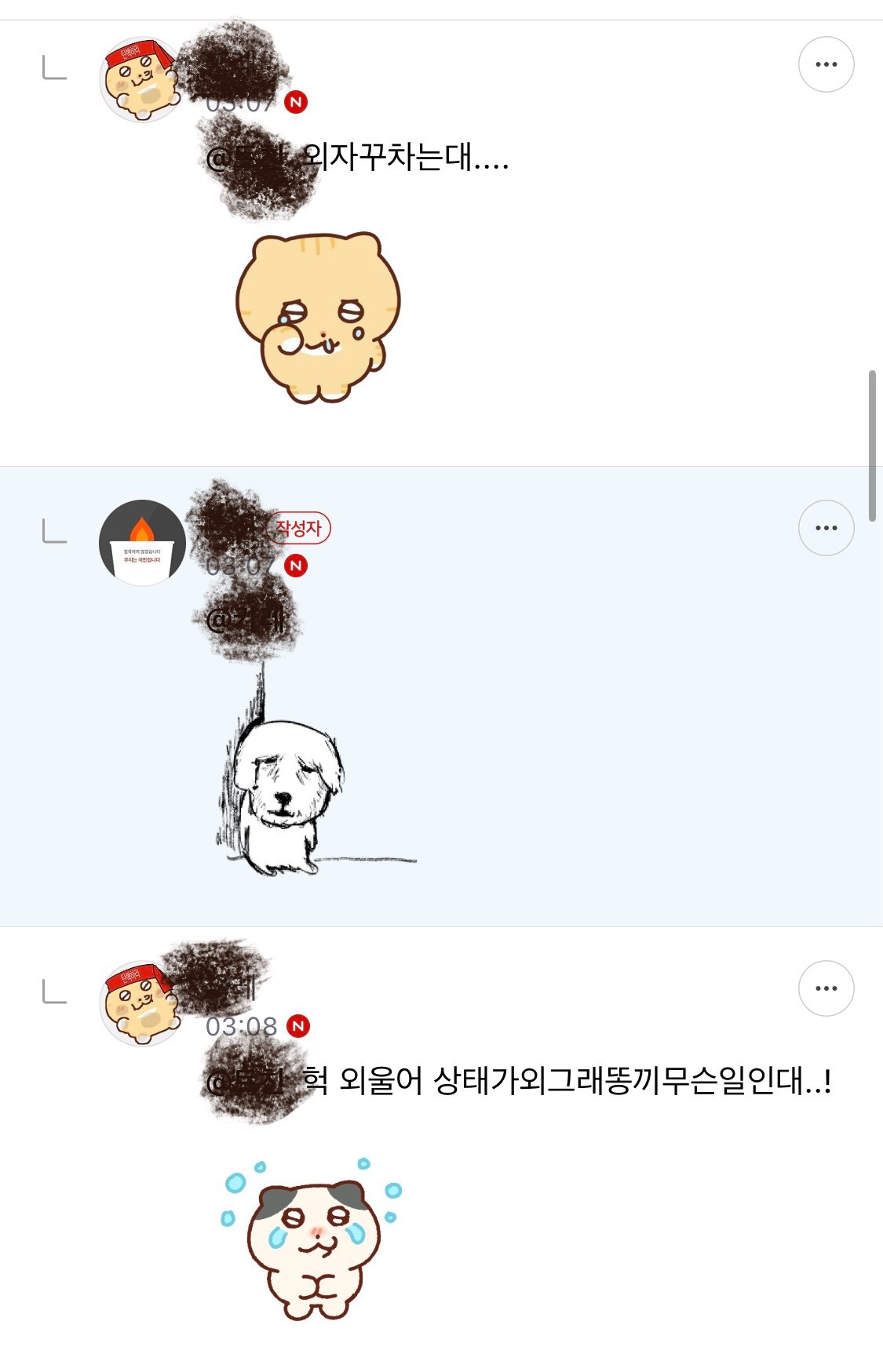Viewport: 883px width, 1372px height.
Task: Open overflow menu on the 외자꾸차는대 comment
Action: [826, 64]
